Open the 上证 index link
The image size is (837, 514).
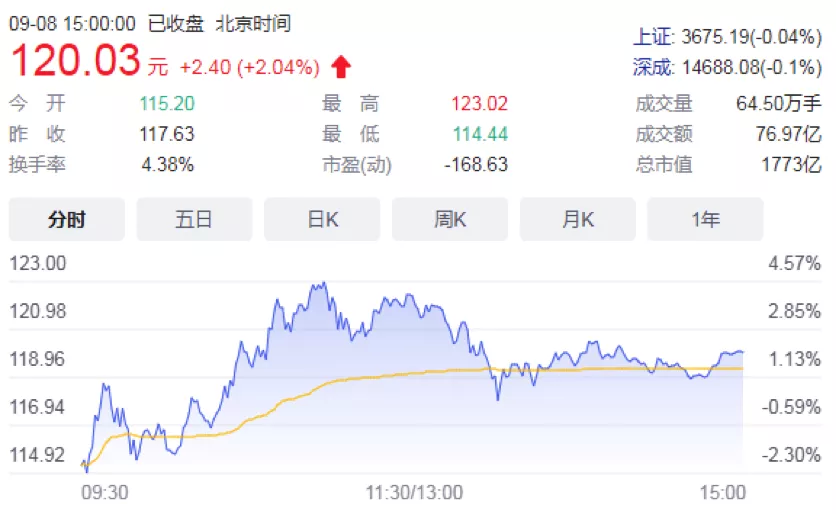(654, 37)
